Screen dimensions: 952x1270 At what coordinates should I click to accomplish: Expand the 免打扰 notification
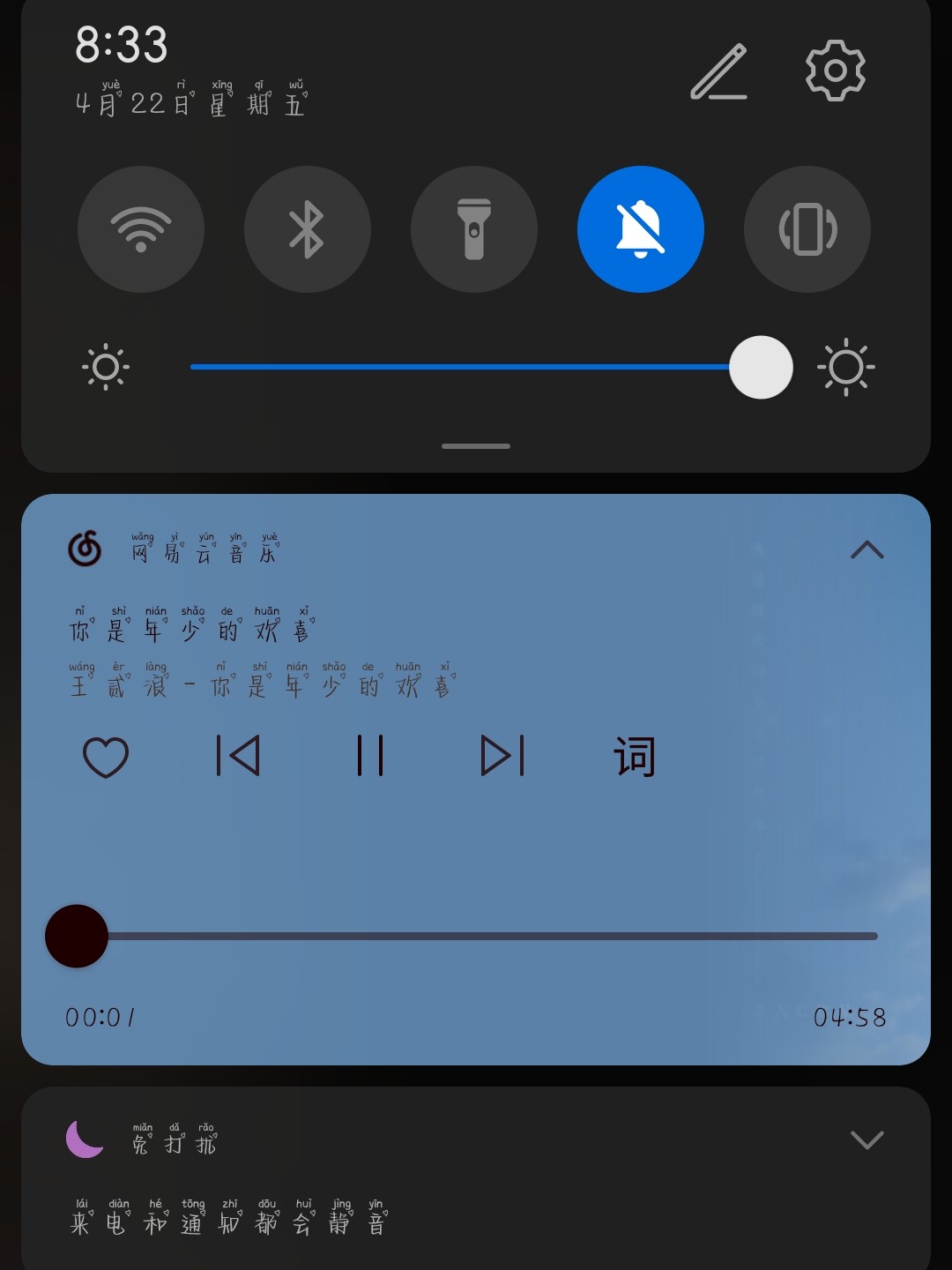pyautogui.click(x=866, y=1139)
